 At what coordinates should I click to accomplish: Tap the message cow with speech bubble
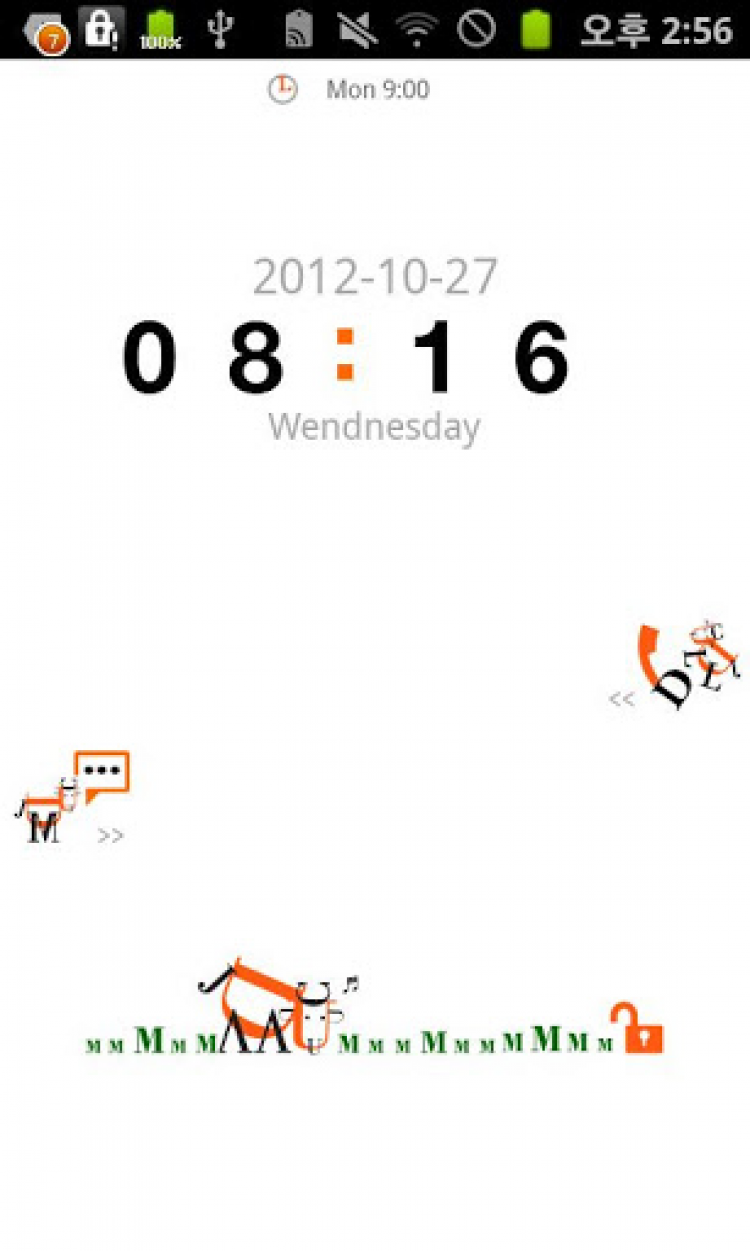73,797
